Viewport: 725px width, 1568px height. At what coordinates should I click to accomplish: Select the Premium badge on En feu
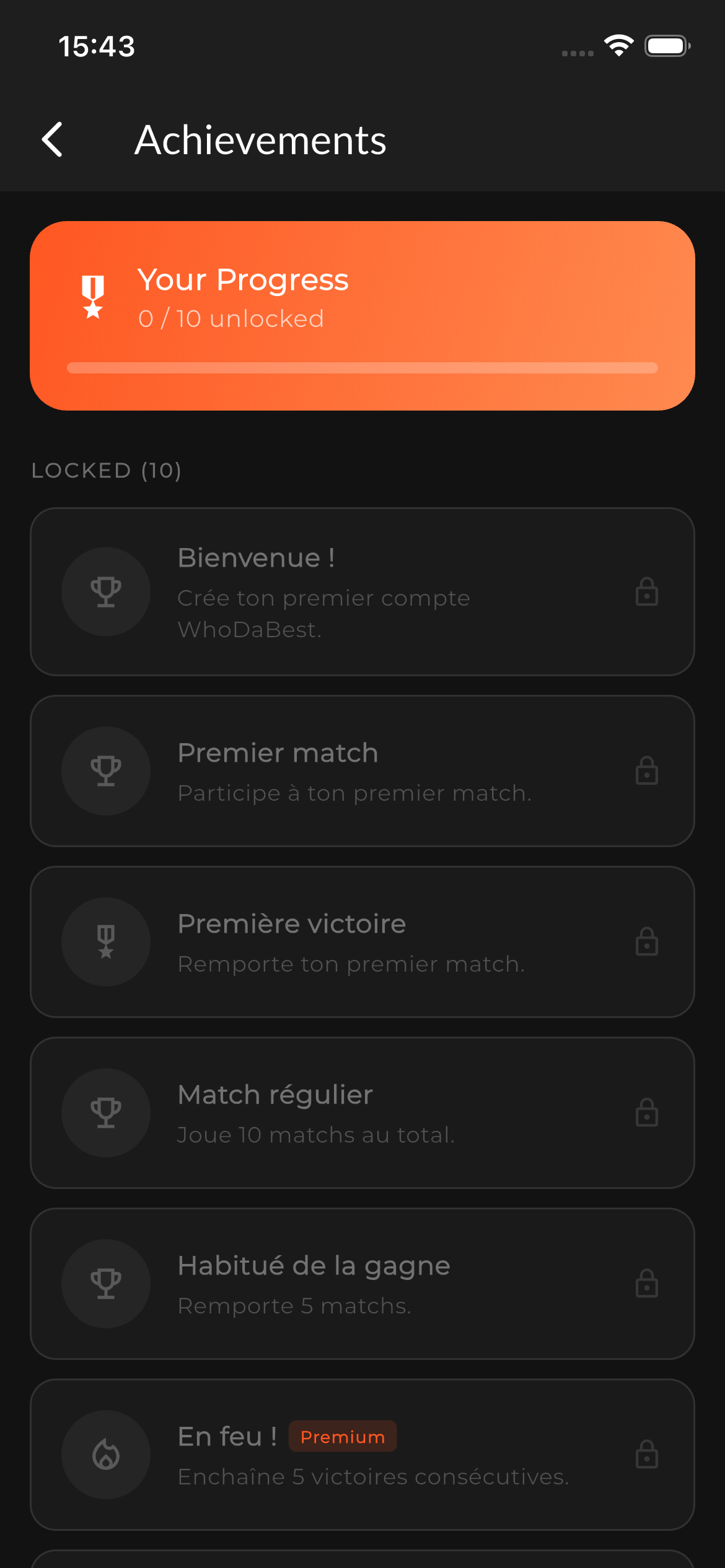click(342, 1436)
